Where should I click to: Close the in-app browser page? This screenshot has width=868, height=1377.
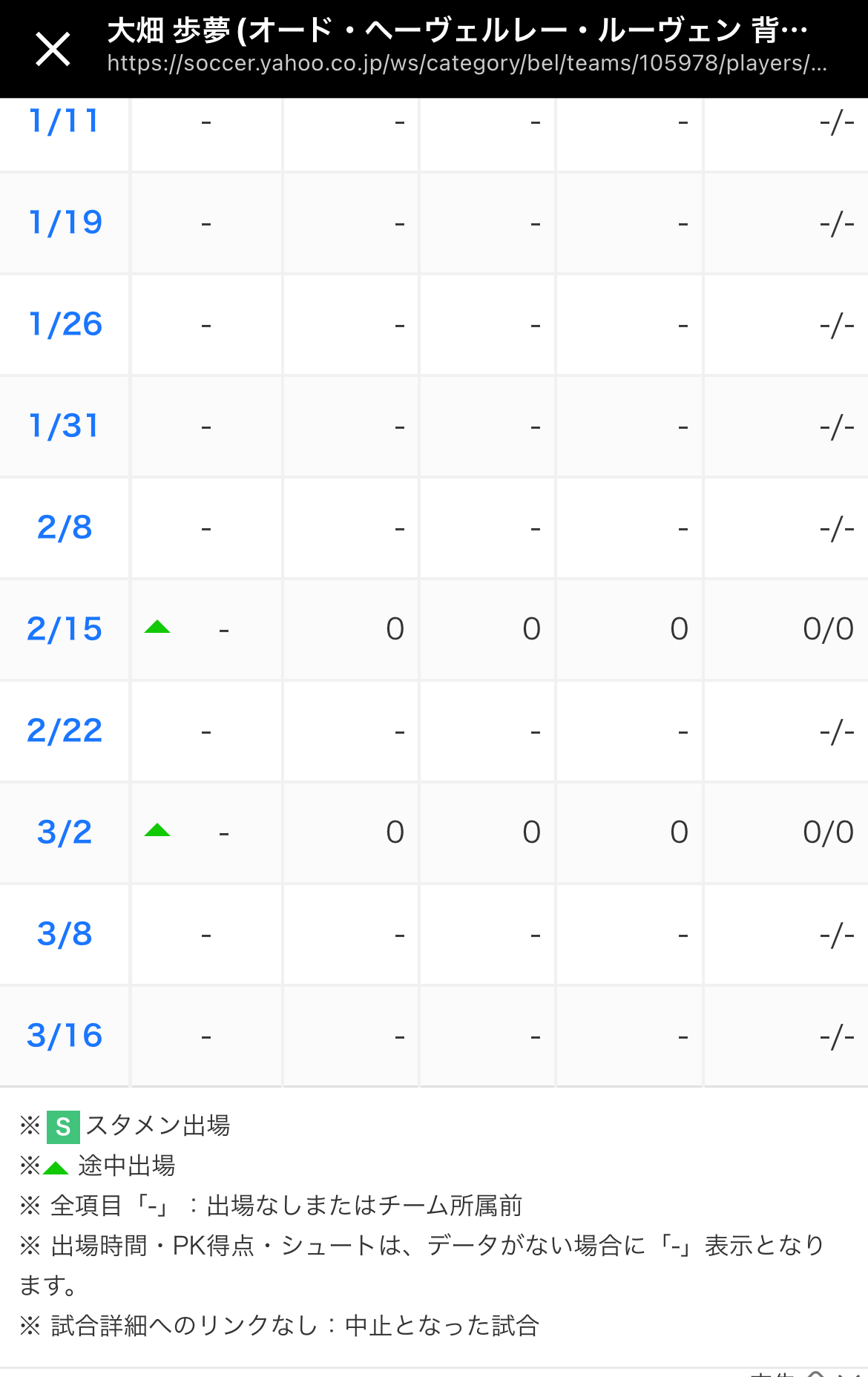pos(53,49)
